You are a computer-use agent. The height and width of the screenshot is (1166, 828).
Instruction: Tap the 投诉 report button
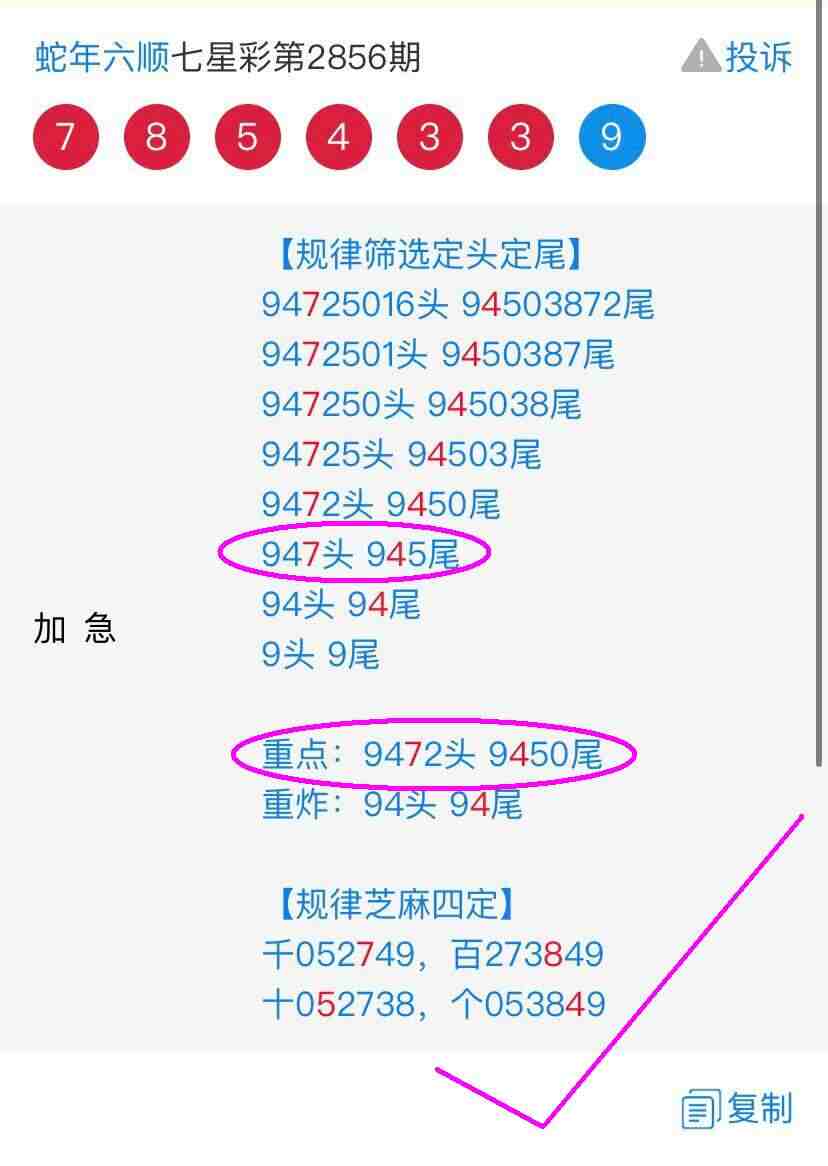point(738,57)
